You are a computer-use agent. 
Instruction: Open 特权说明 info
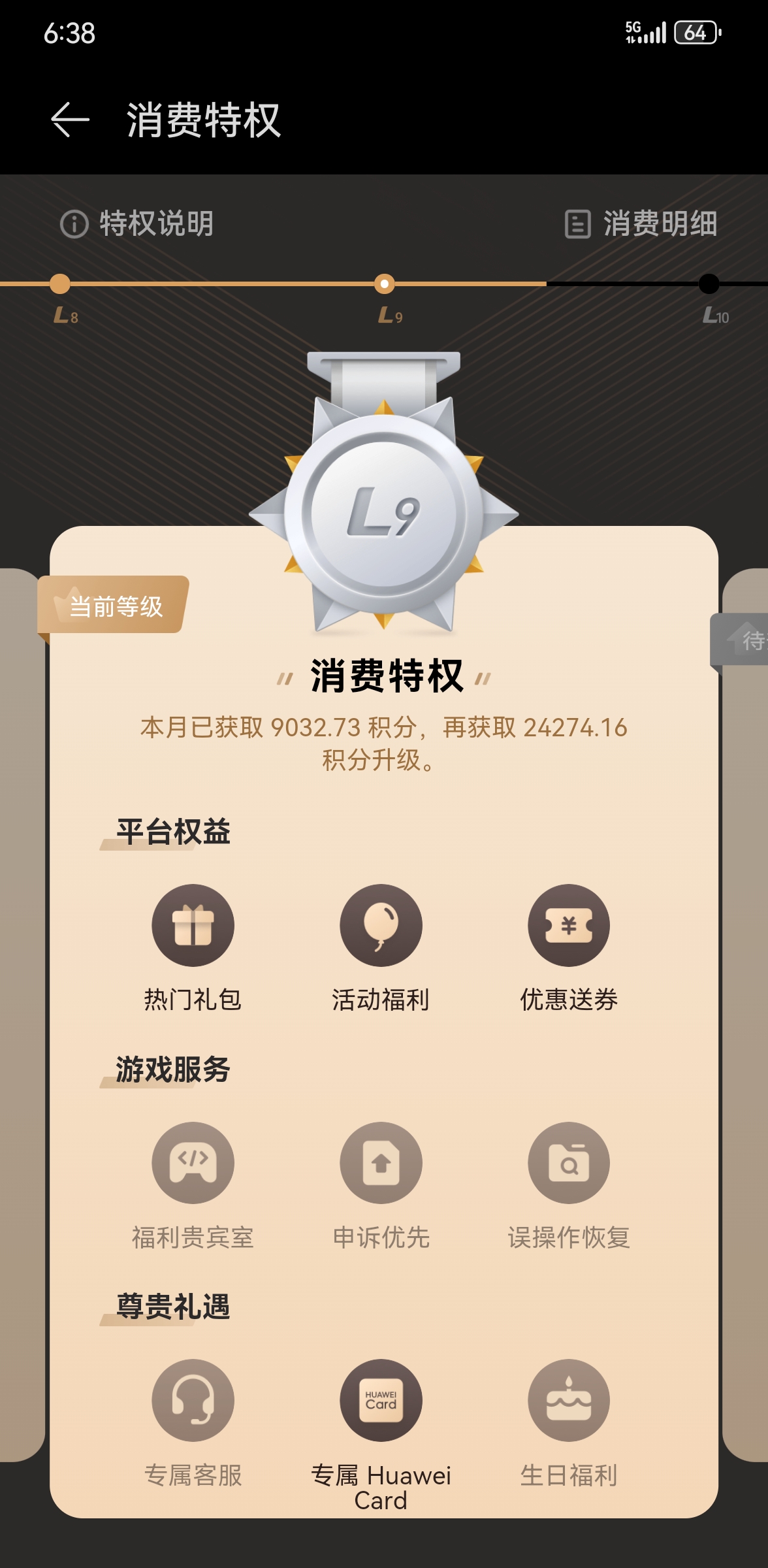pyautogui.click(x=137, y=224)
